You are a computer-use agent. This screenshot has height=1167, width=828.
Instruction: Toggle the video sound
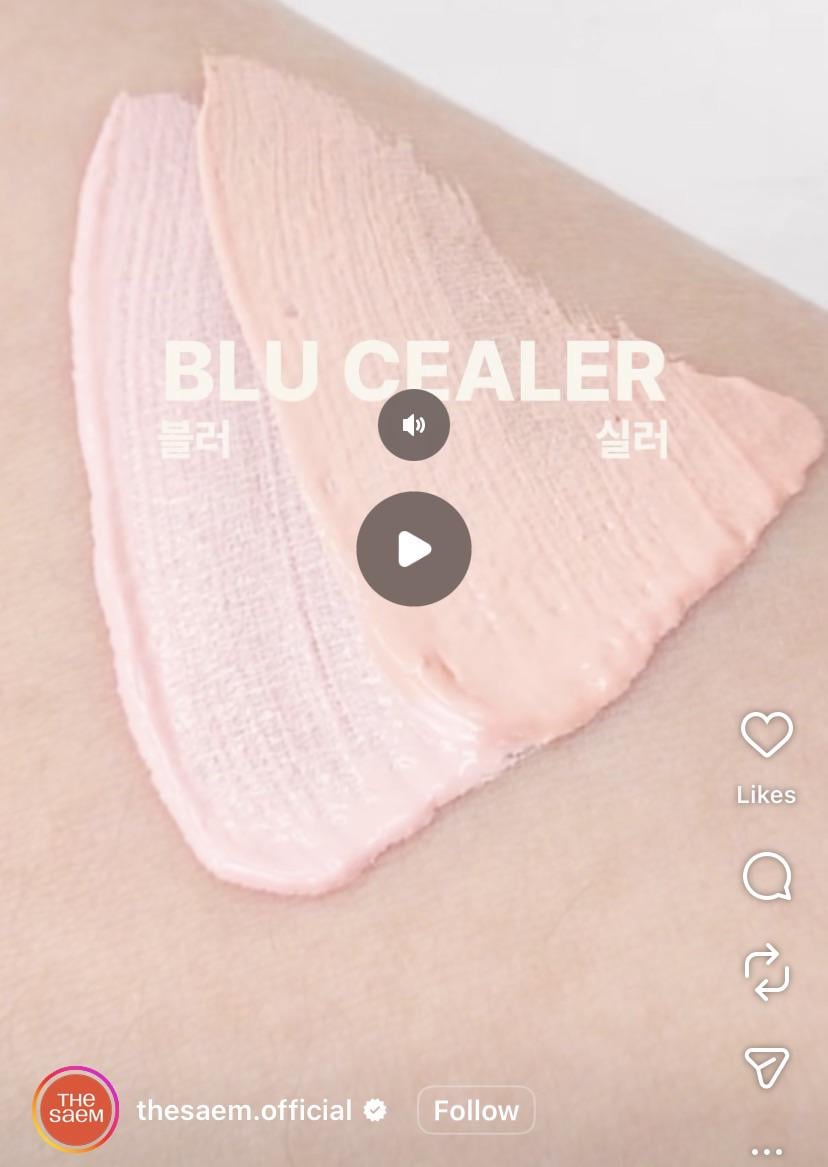(x=413, y=425)
